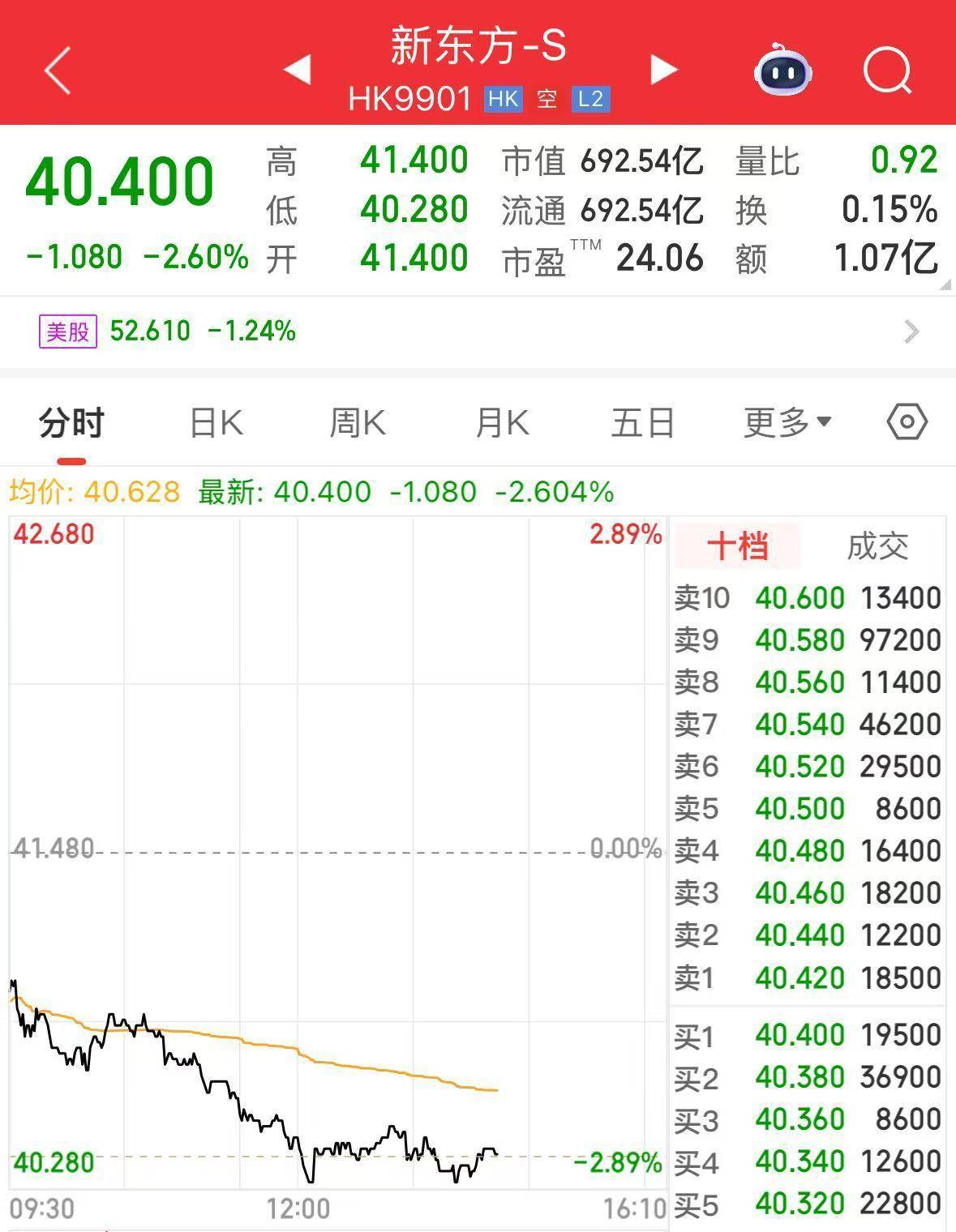Expand the 美股 US listing details chevron

pyautogui.click(x=910, y=332)
